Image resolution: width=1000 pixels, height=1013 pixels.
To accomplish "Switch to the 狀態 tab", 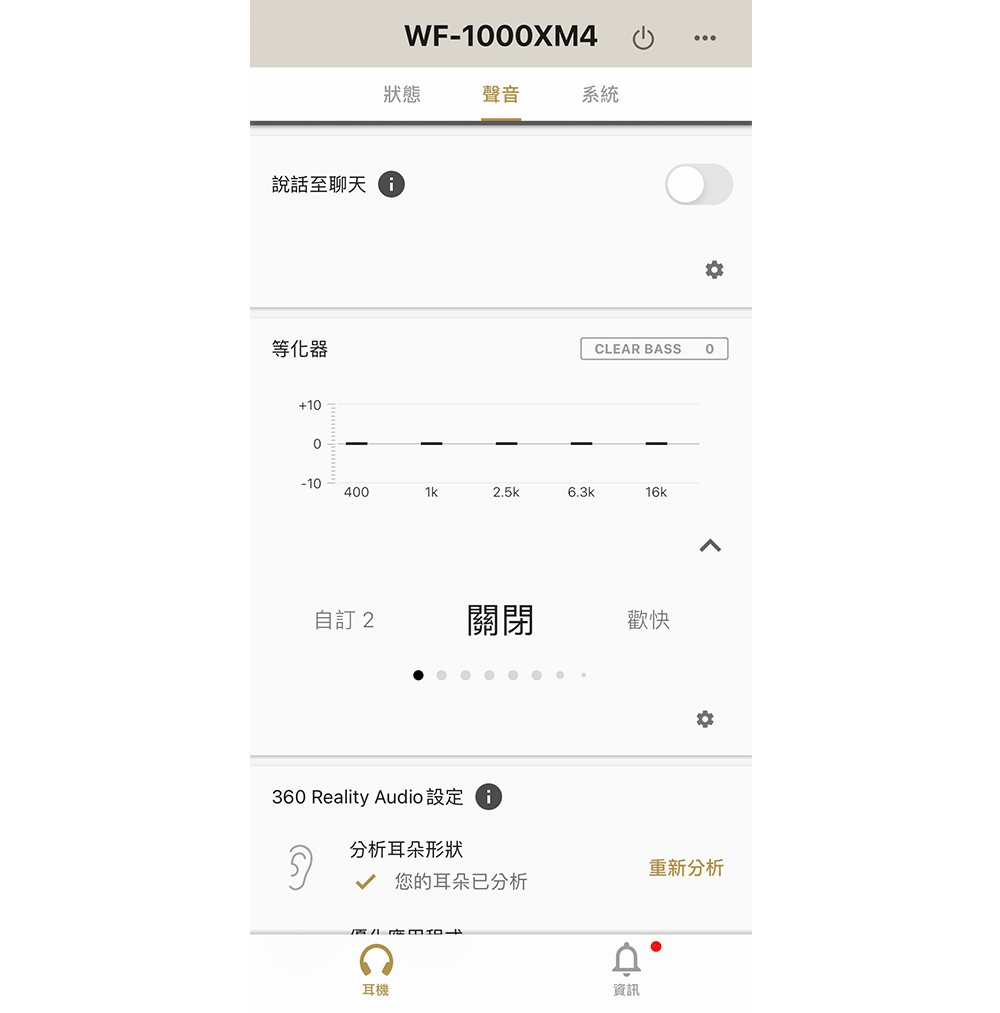I will click(402, 95).
